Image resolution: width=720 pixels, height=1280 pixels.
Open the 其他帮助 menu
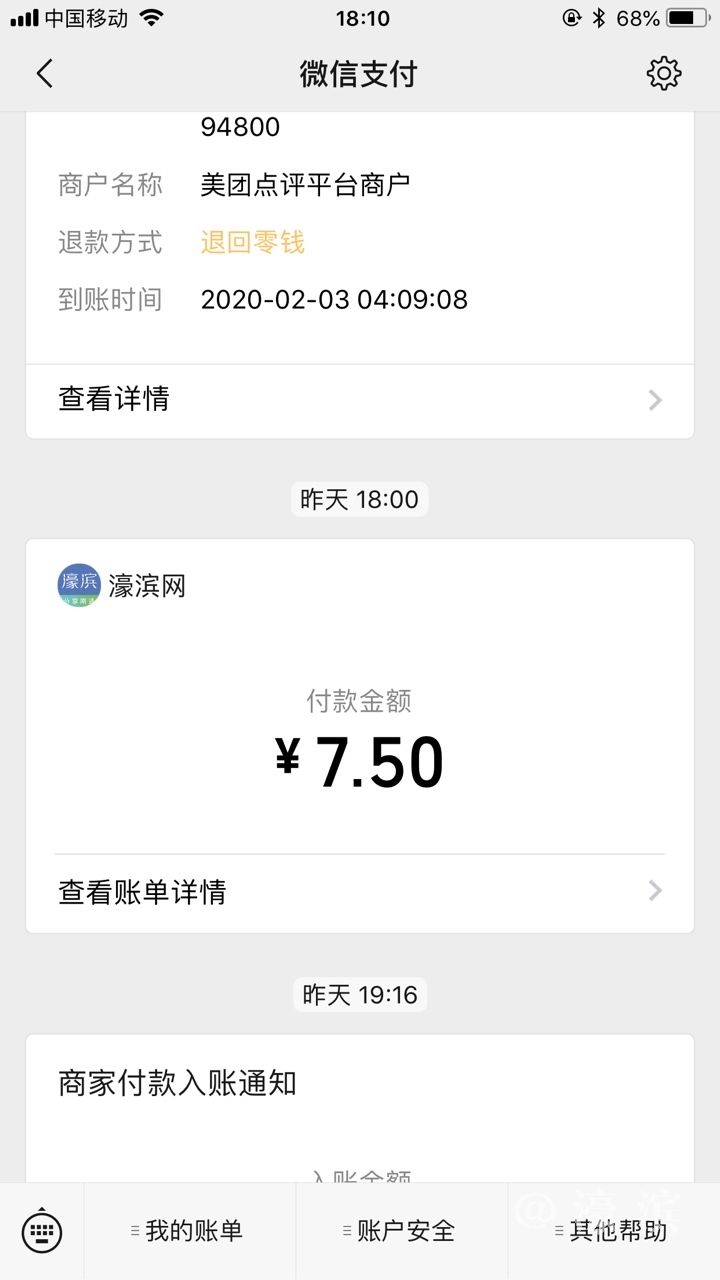614,1231
